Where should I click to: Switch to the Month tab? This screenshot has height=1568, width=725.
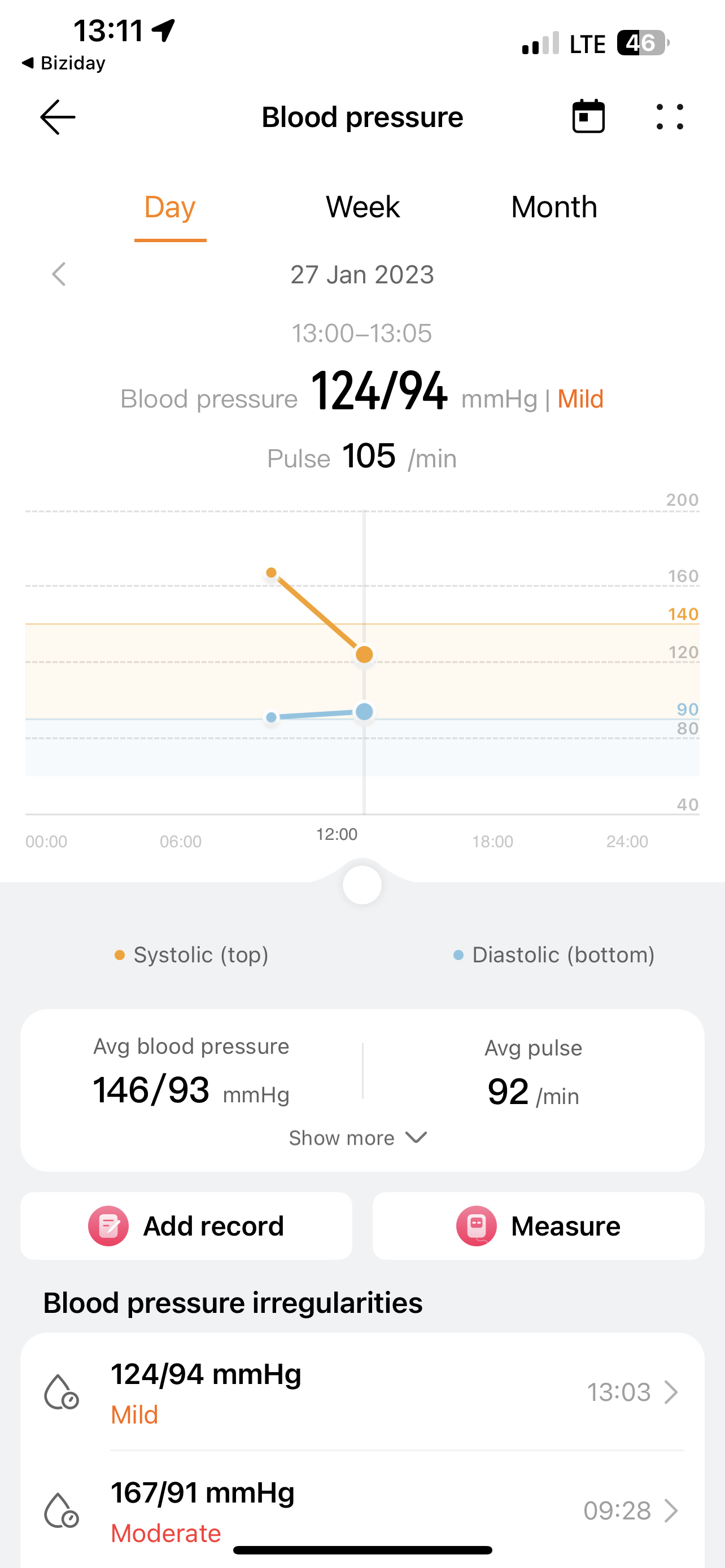click(554, 208)
